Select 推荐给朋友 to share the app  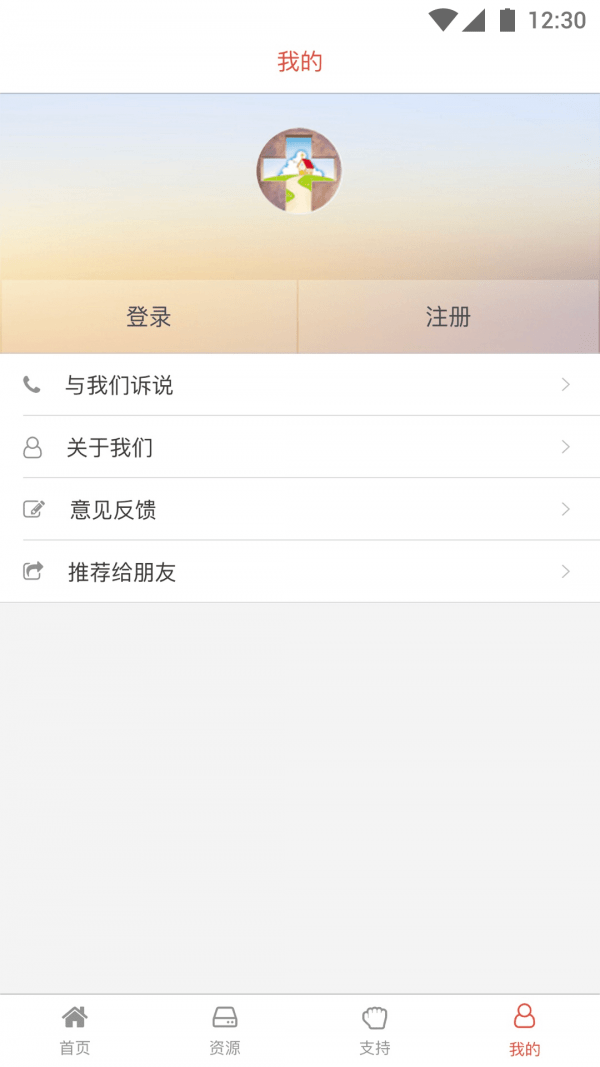(x=300, y=572)
